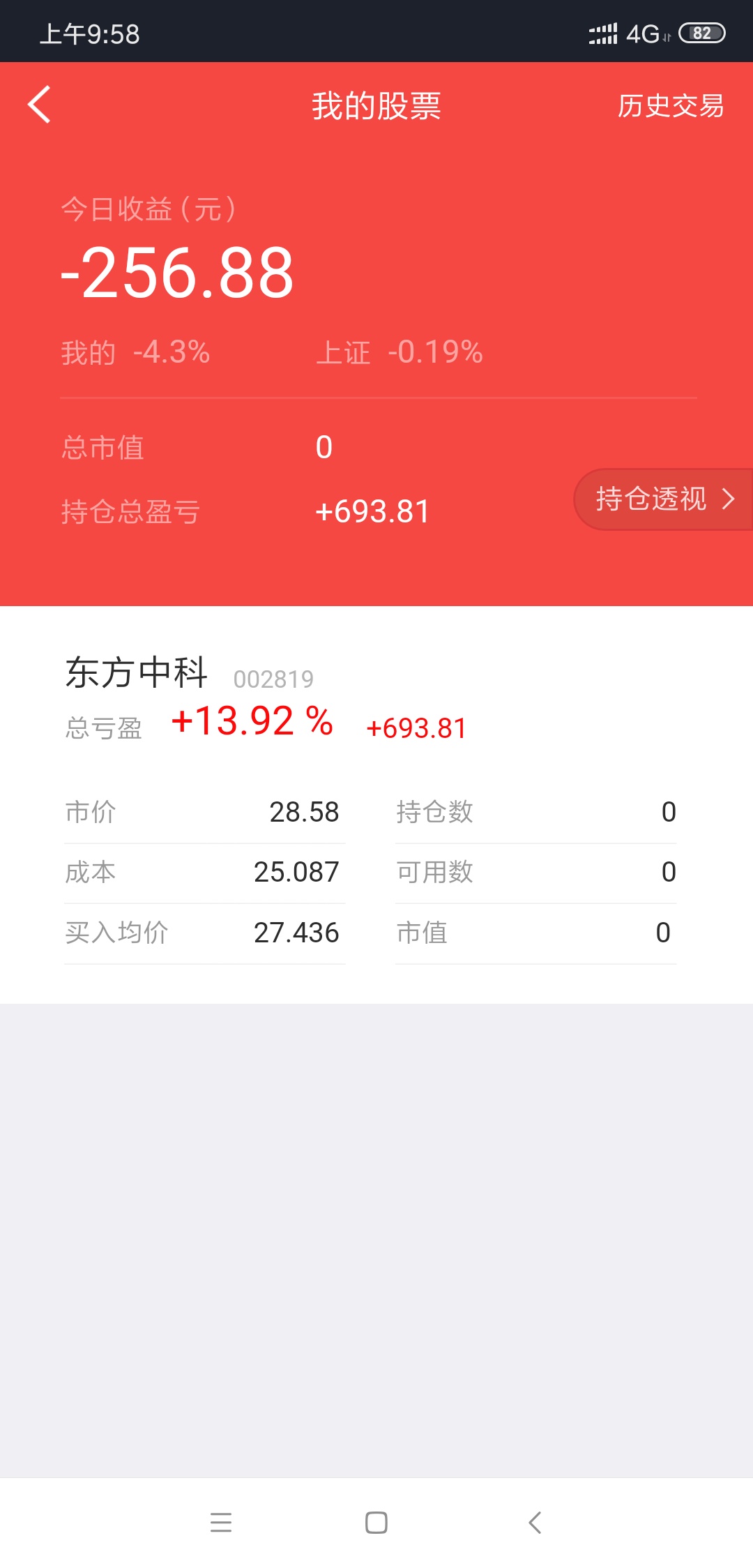Open the recent apps menu button
The width and height of the screenshot is (753, 1568).
pos(221,1522)
